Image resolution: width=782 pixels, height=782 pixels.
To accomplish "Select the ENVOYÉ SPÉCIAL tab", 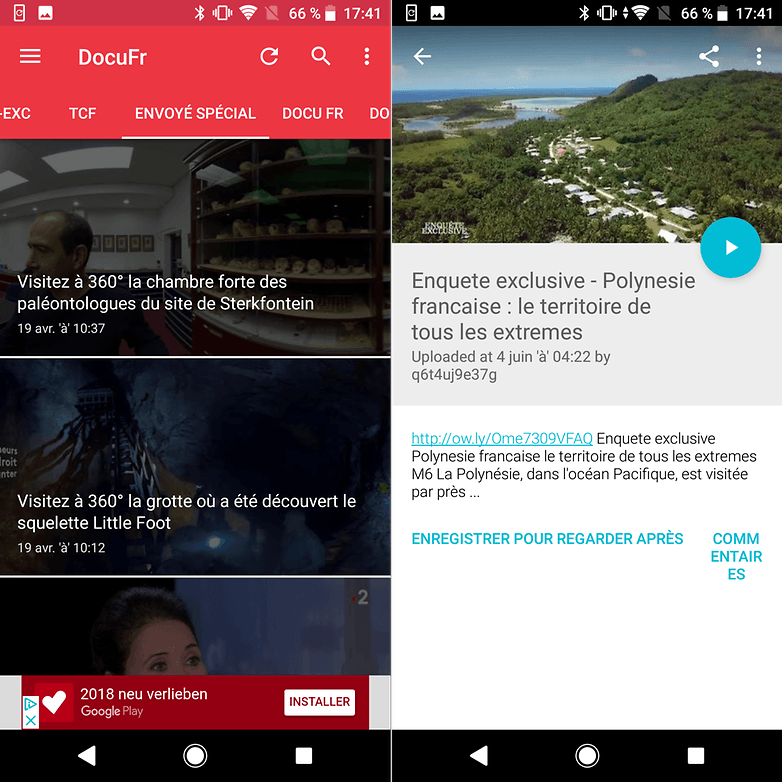I will pos(195,113).
